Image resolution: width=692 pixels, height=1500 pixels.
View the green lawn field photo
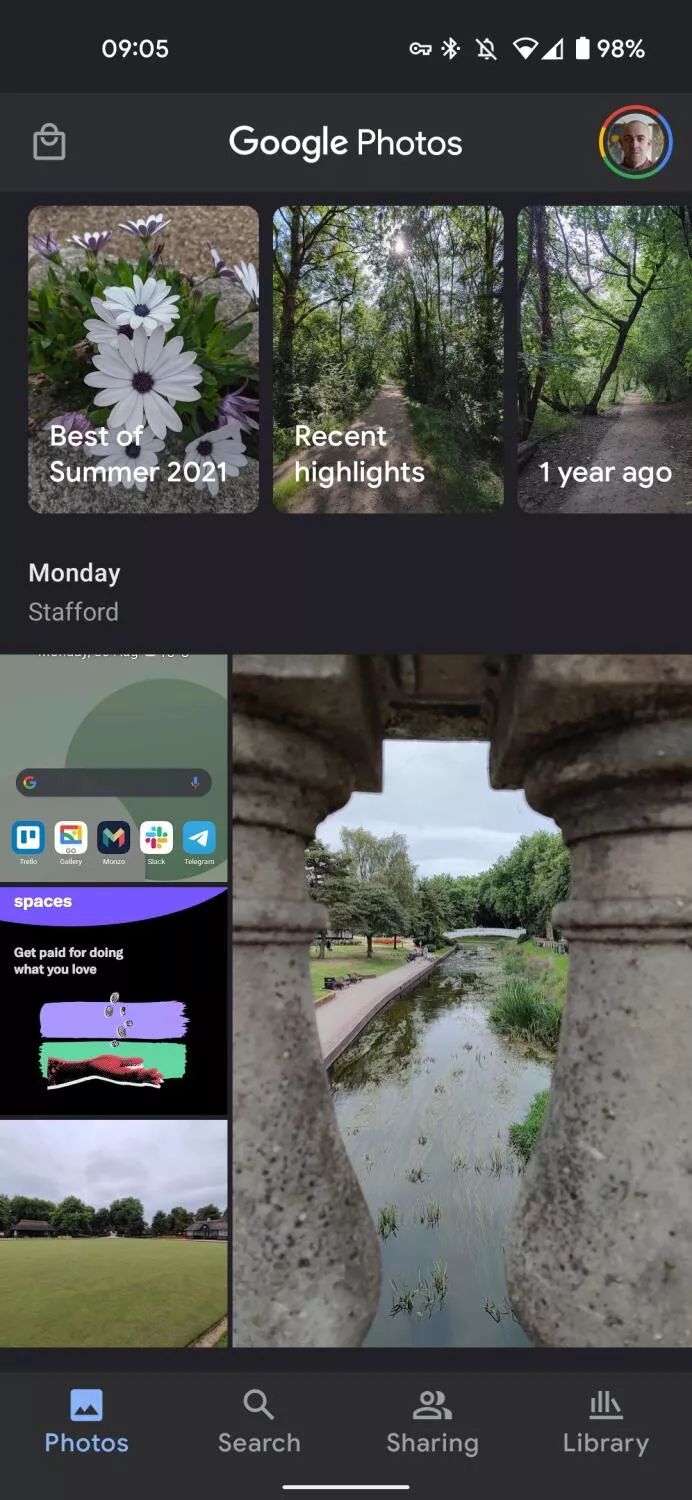(114, 1233)
